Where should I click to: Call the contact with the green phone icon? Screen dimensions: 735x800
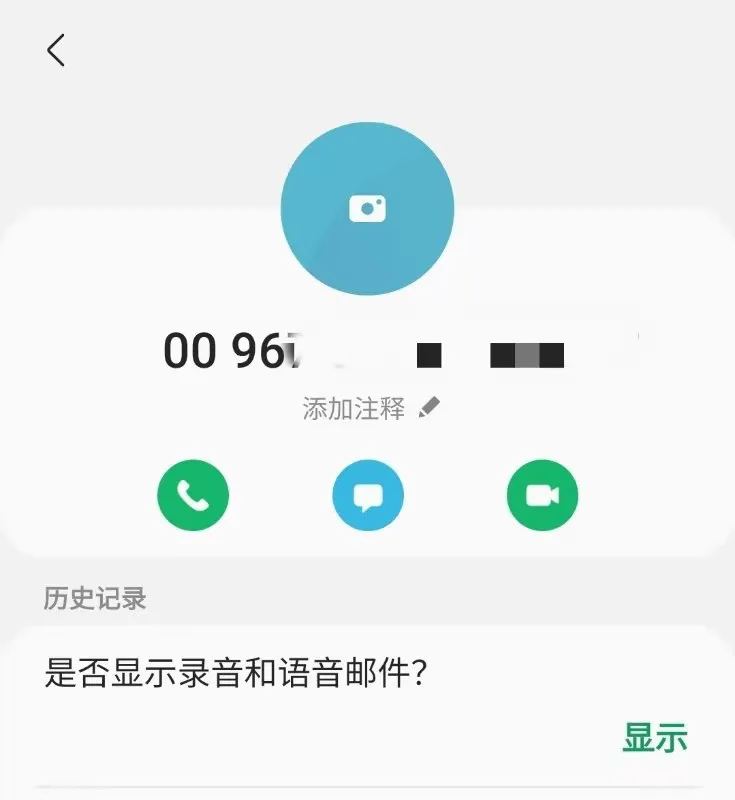(x=193, y=494)
